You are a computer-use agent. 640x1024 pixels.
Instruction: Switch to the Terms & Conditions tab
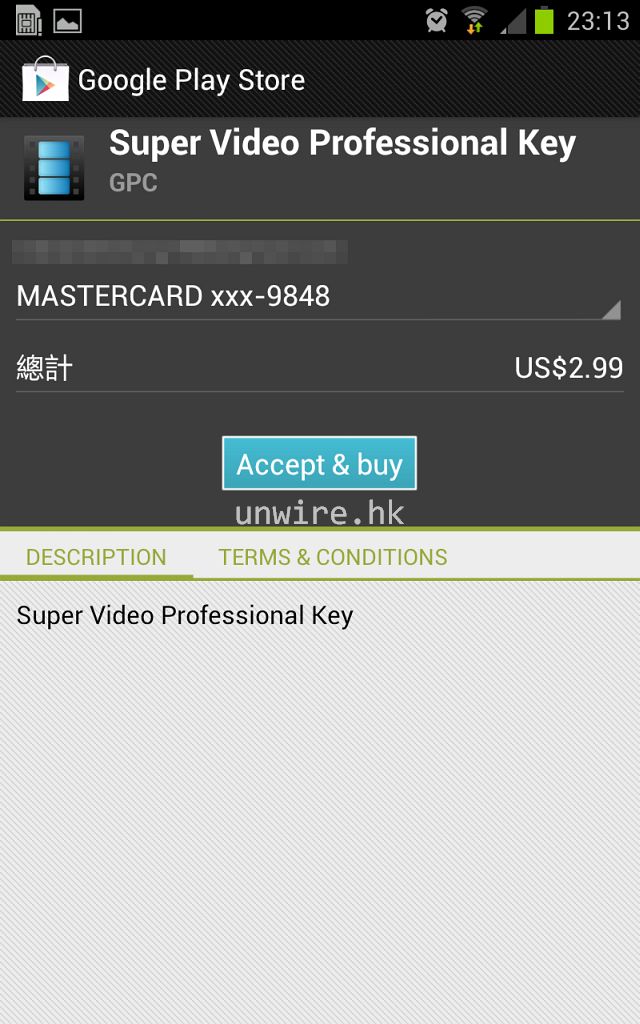[x=333, y=557]
